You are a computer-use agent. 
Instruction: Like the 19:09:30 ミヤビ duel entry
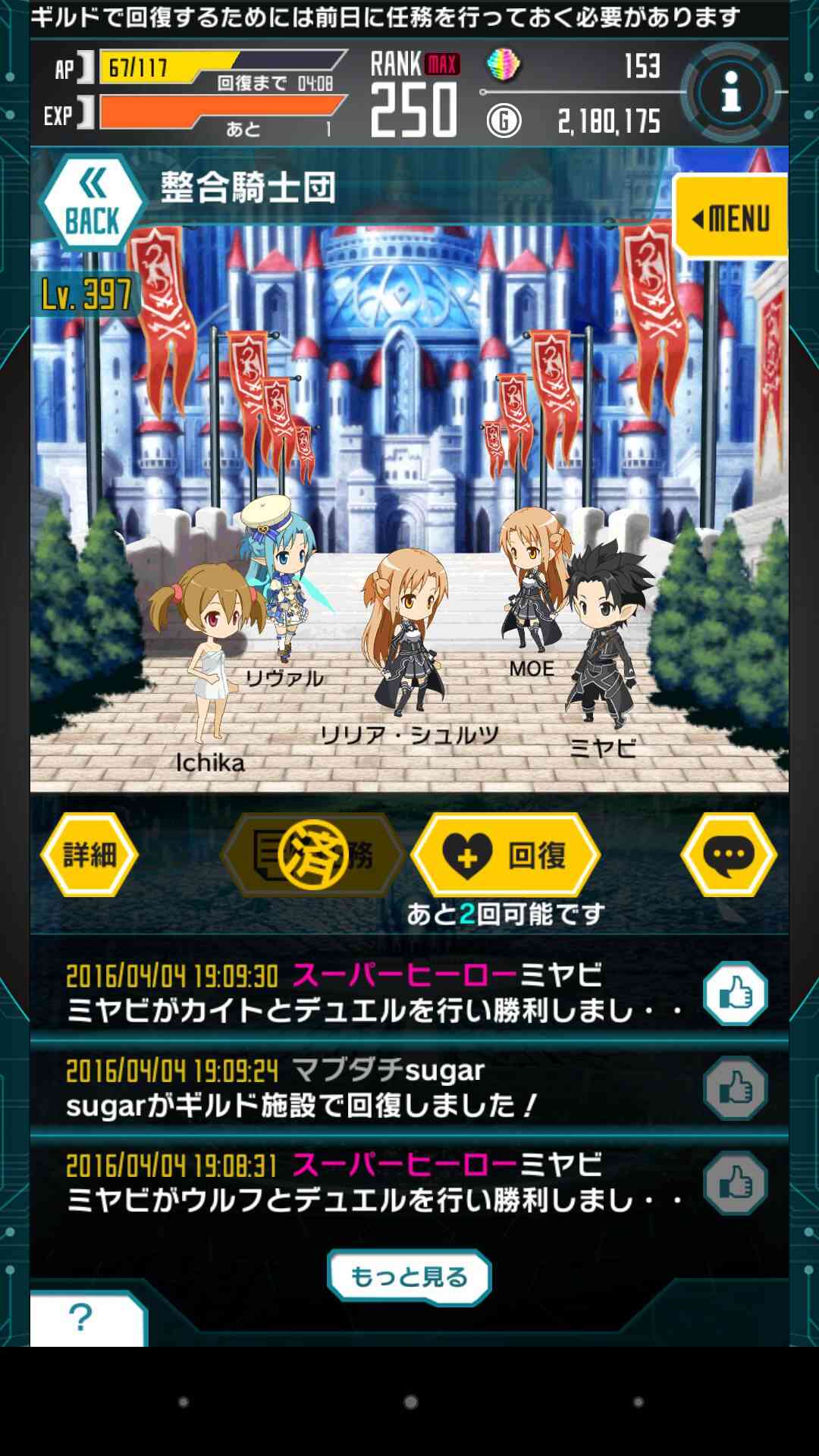(x=735, y=993)
